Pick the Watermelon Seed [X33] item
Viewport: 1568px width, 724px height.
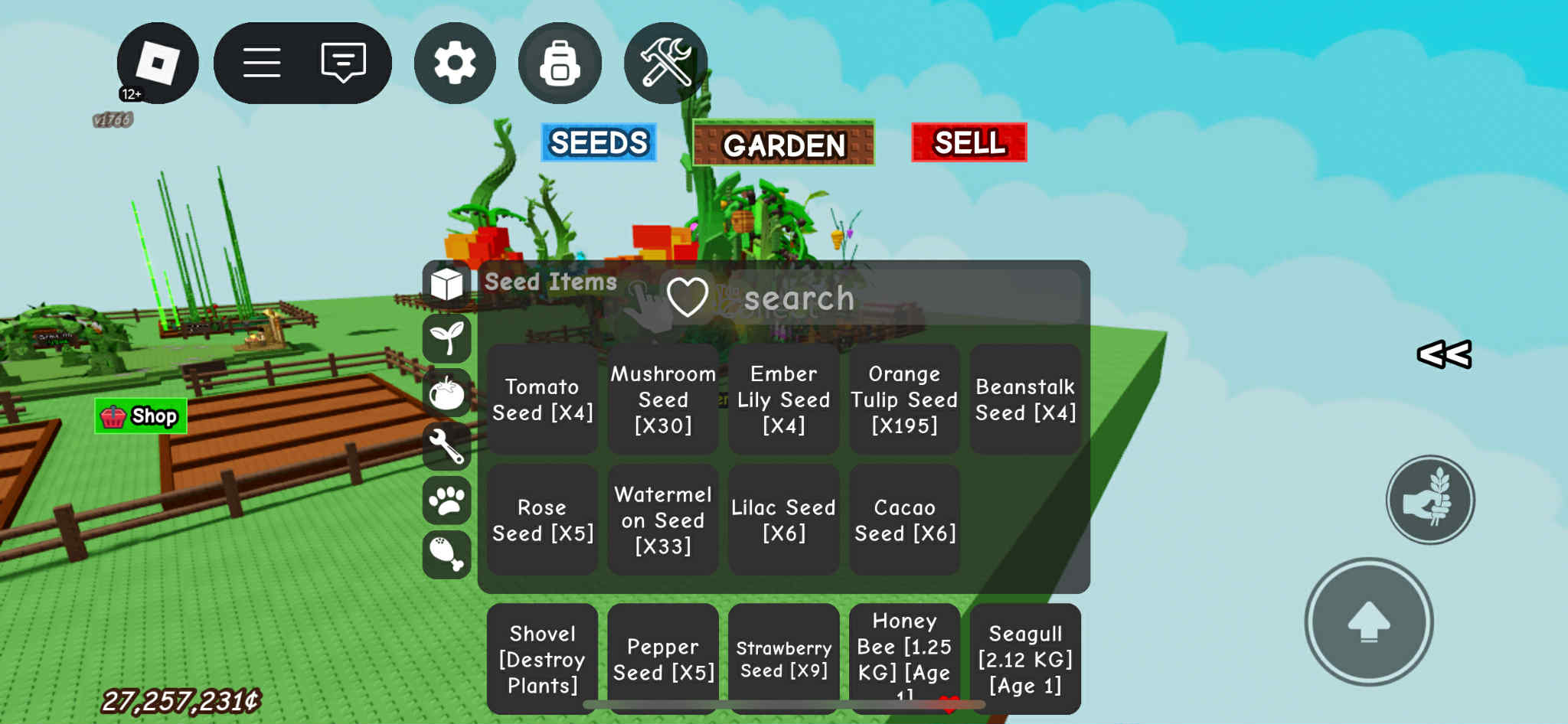pos(663,520)
